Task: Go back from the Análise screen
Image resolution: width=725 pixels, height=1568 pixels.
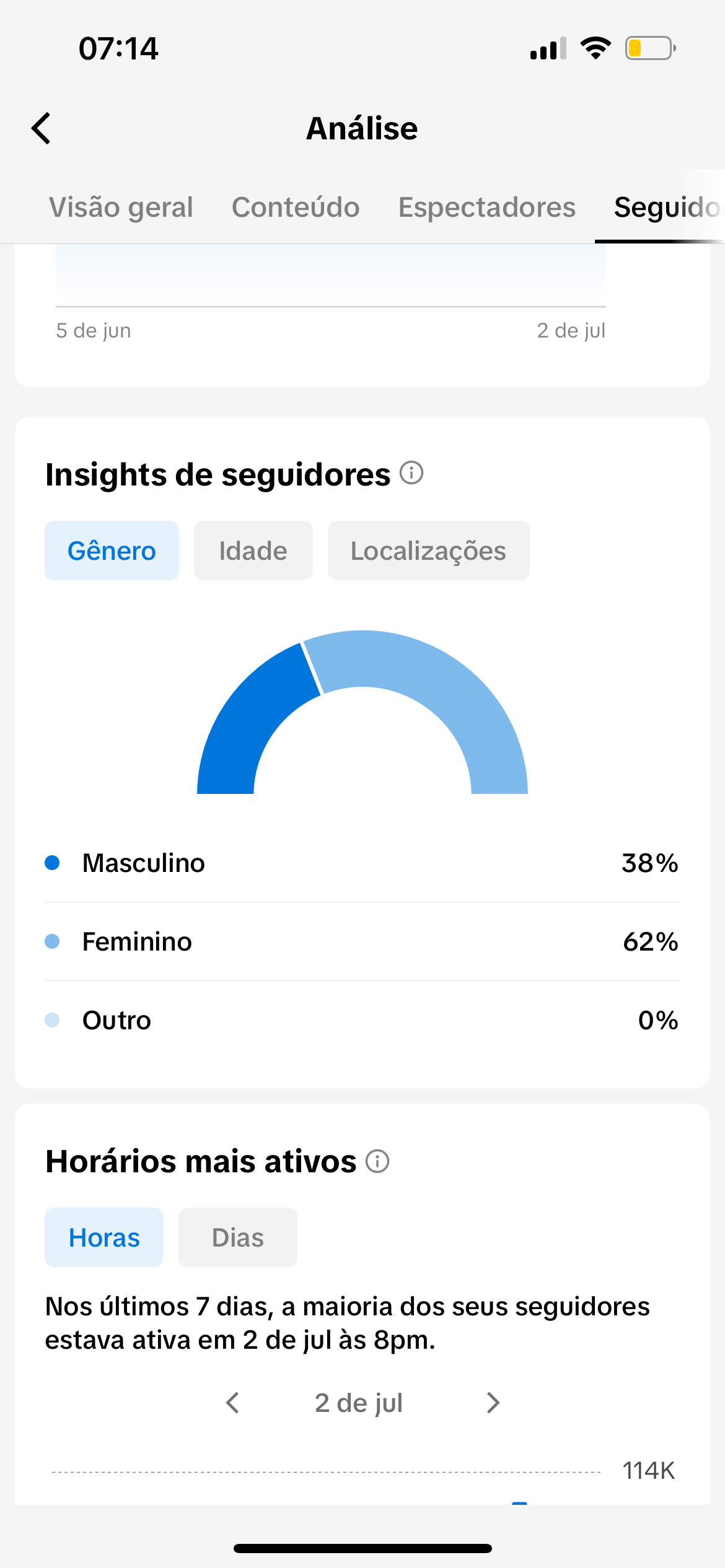Action: pos(41,128)
